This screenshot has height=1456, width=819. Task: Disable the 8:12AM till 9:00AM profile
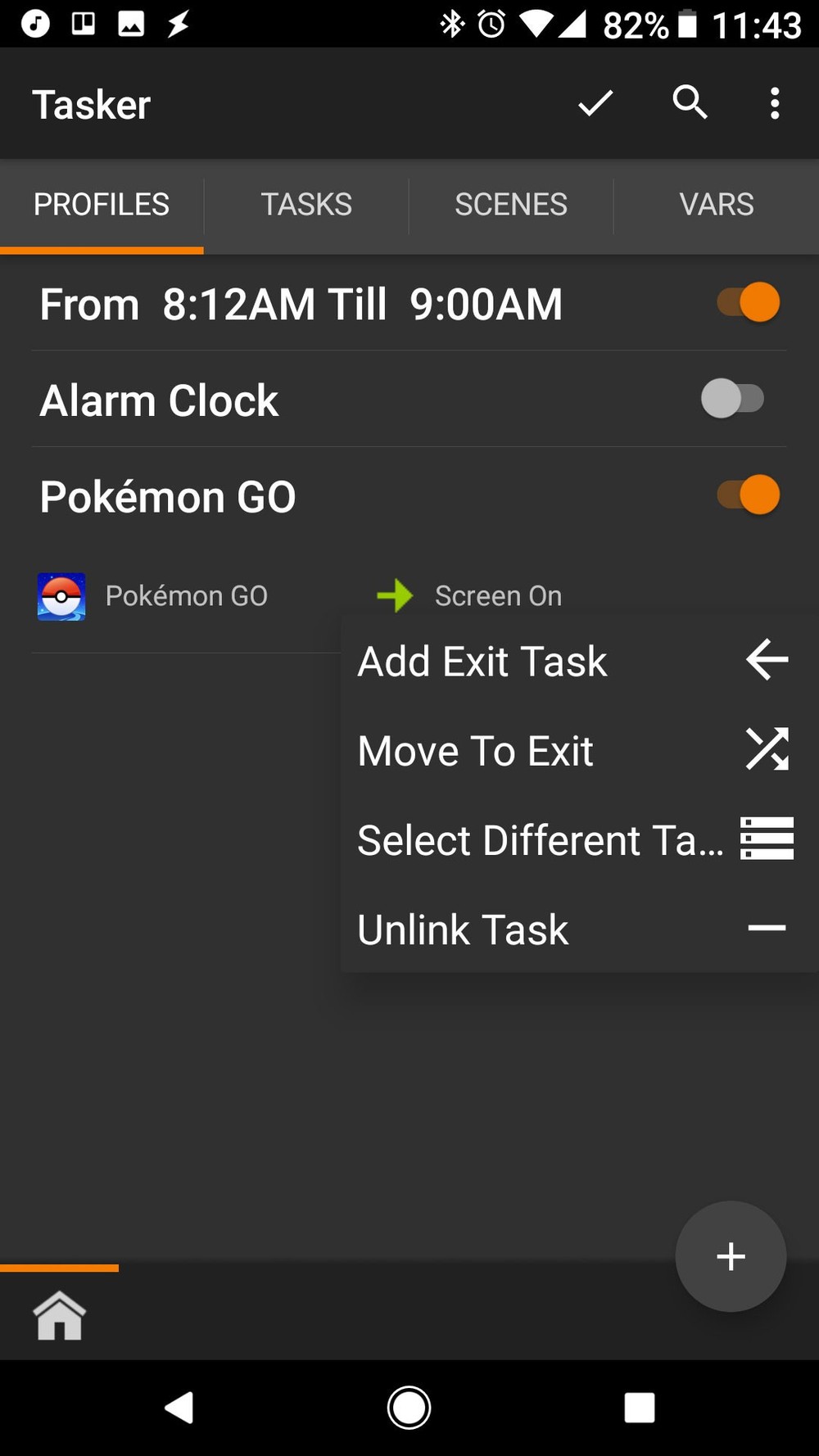(748, 302)
